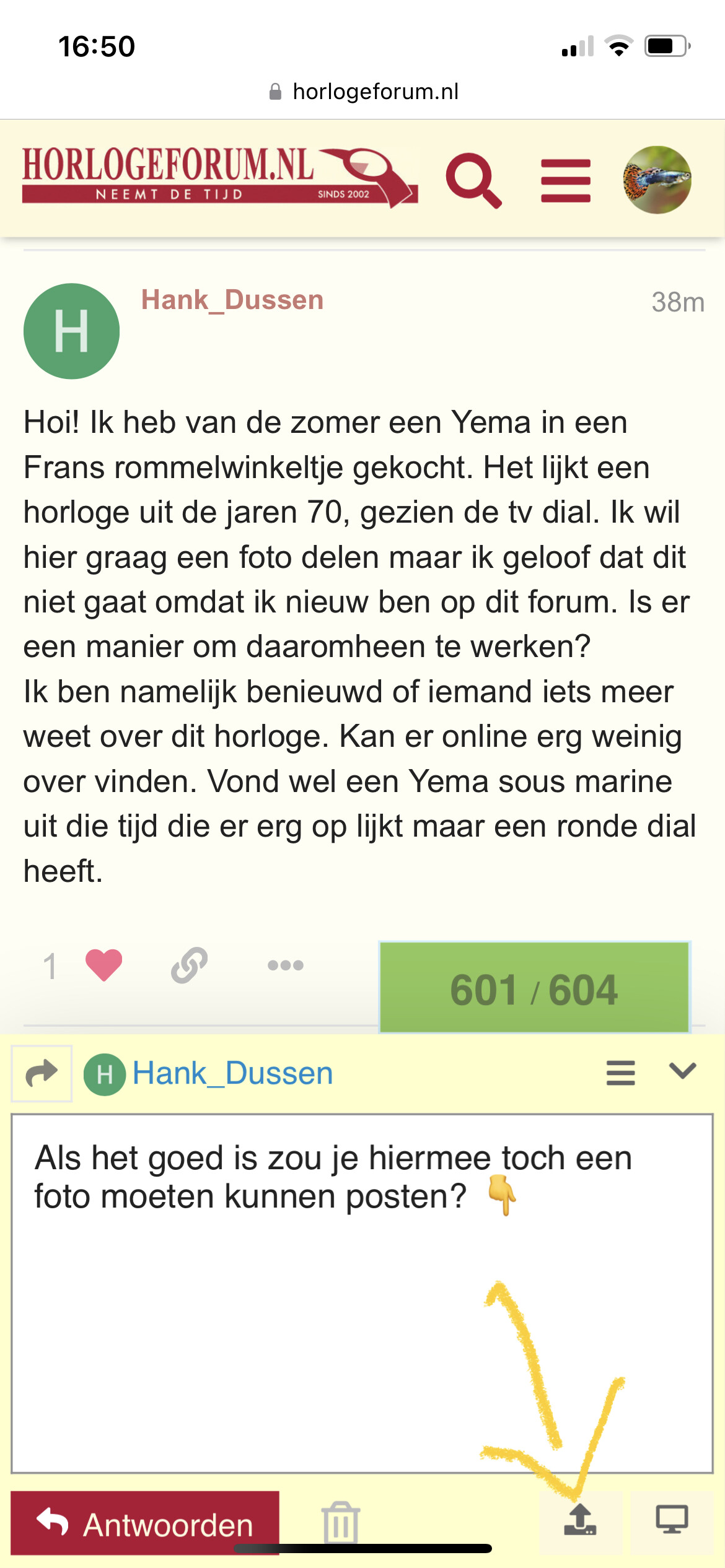
Task: Open the composer toolbar menu
Action: click(620, 1073)
